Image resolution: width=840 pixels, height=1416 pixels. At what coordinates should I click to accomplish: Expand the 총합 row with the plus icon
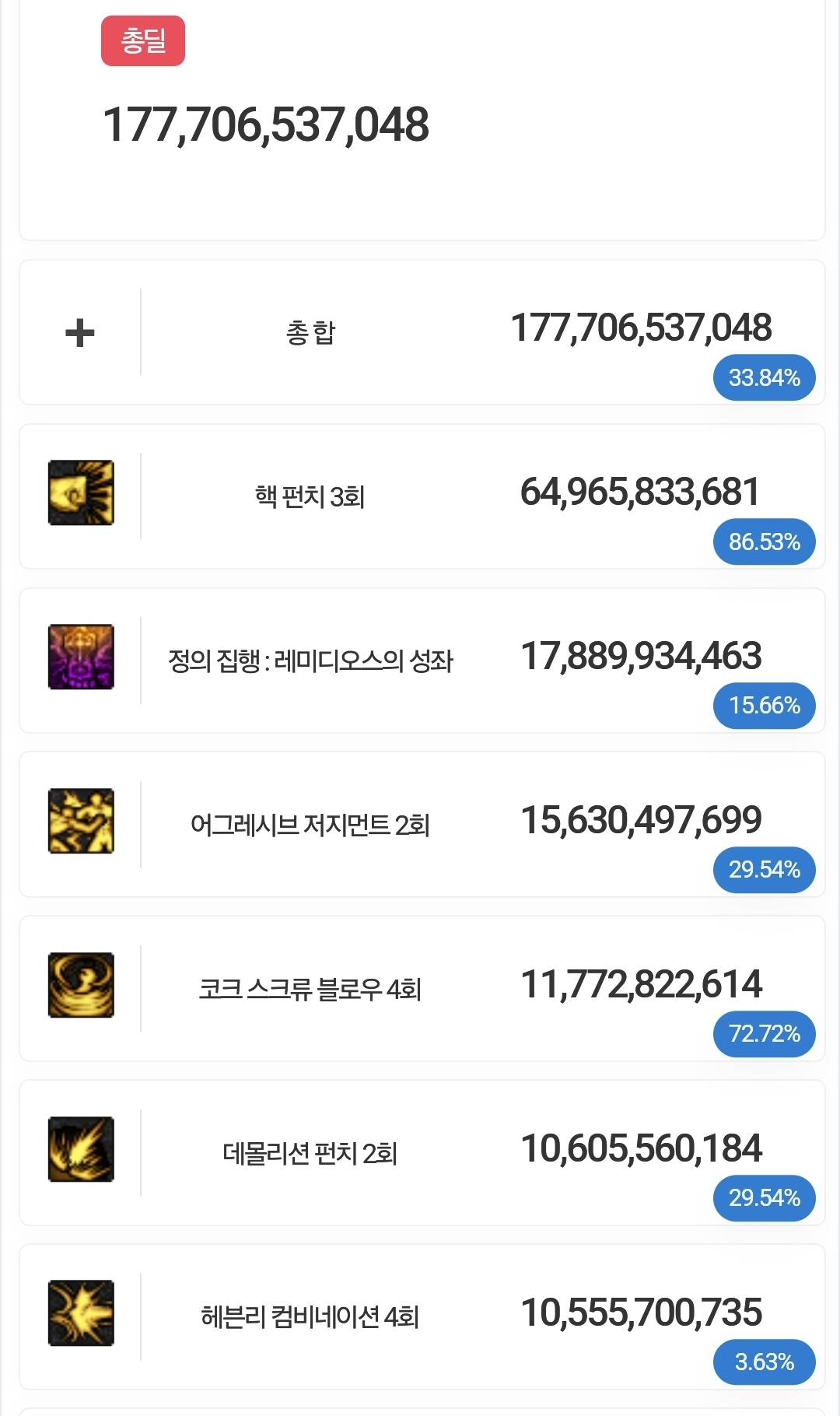coord(80,333)
